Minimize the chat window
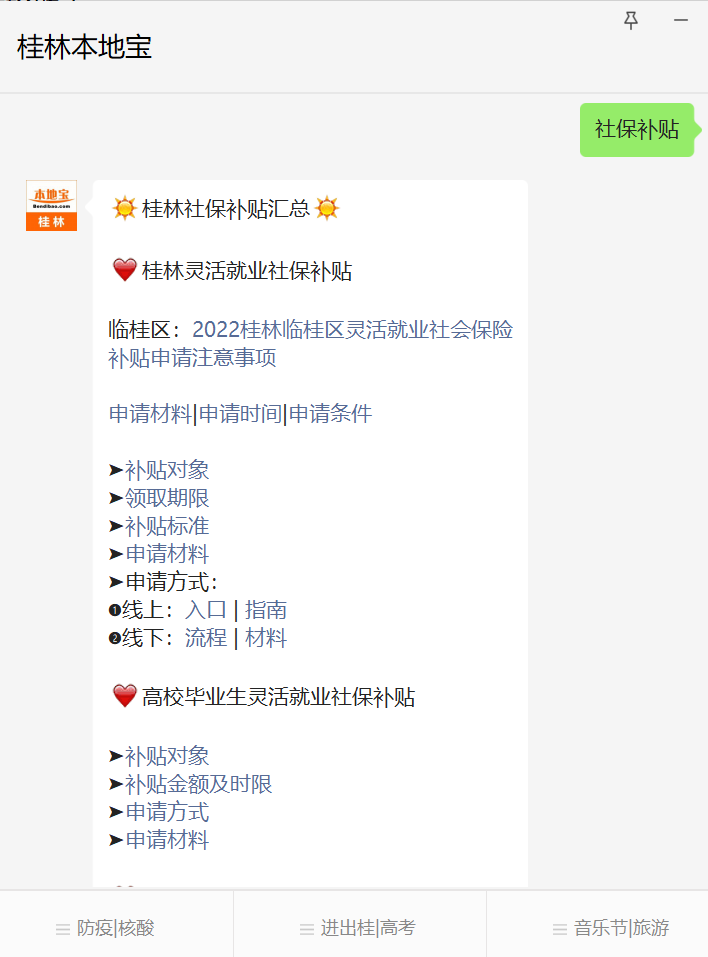 coord(681,21)
